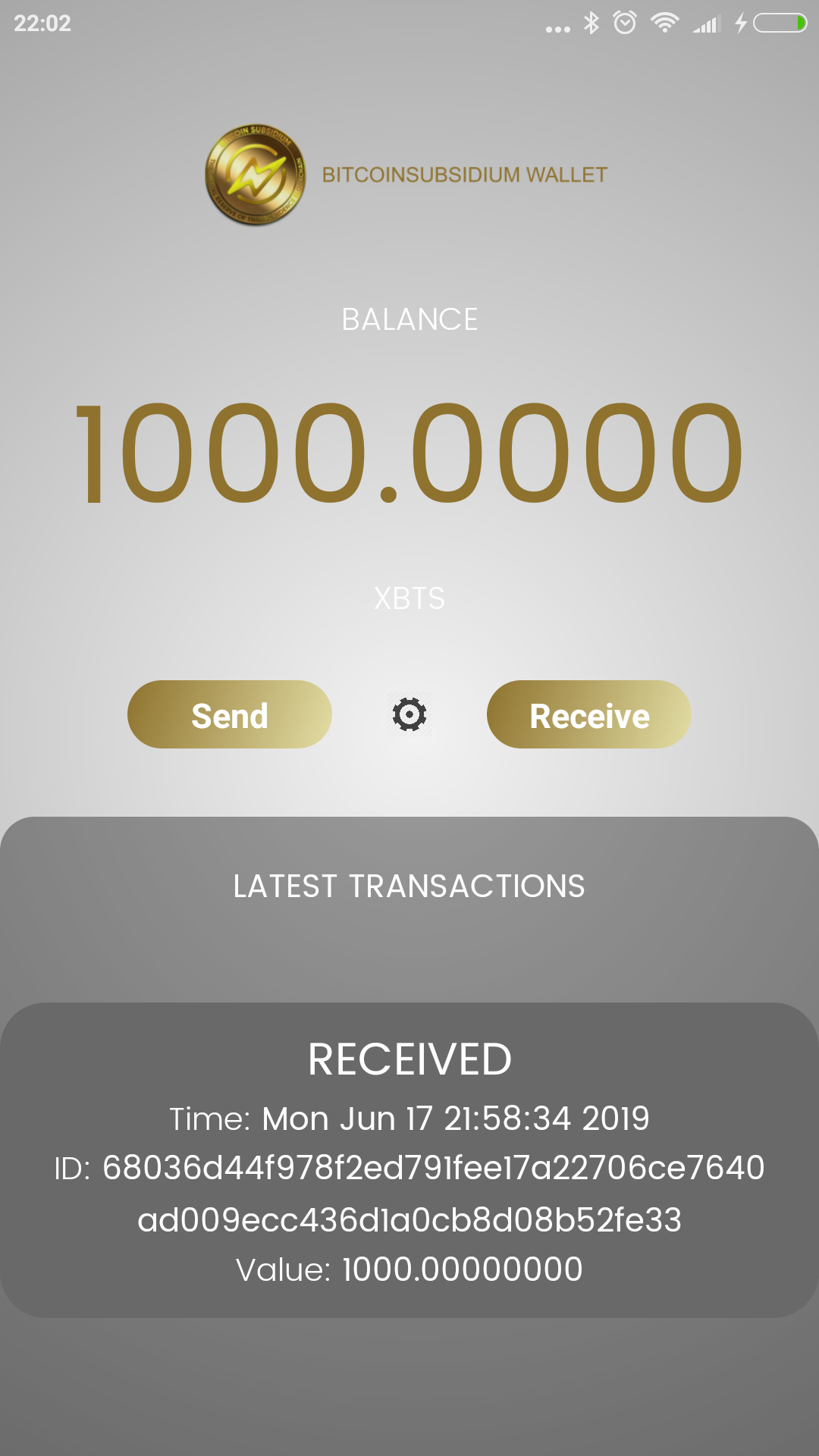Open the RECEIVED transaction from Jun 17
The height and width of the screenshot is (1456, 819).
[409, 1160]
